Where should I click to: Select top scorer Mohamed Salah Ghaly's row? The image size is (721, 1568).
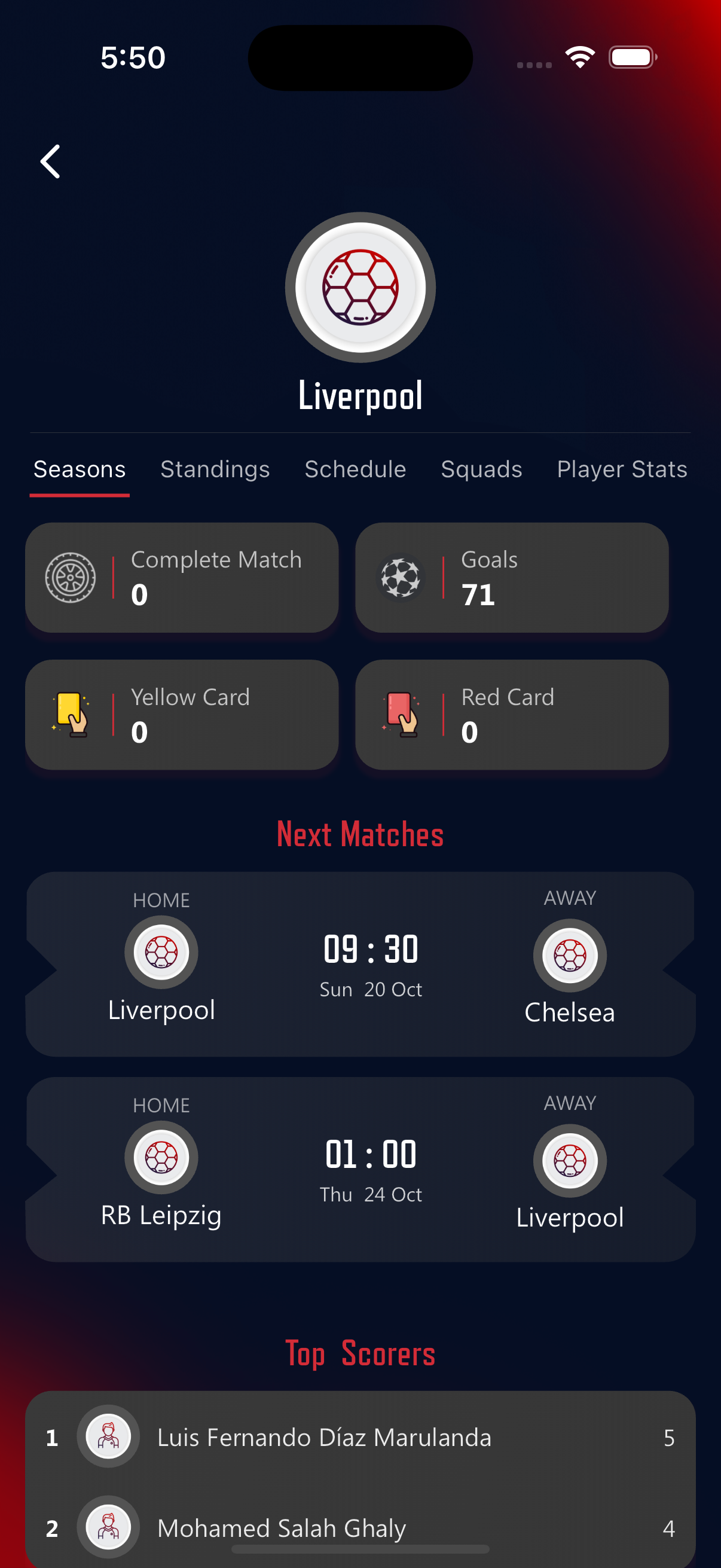360,1528
